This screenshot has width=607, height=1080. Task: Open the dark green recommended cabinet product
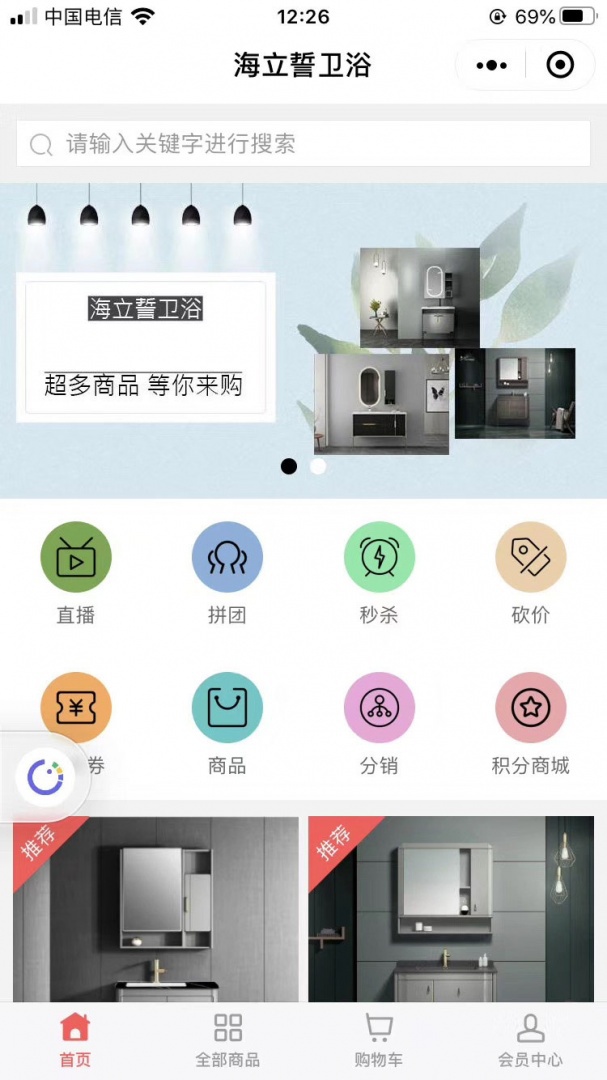pyautogui.click(x=451, y=910)
